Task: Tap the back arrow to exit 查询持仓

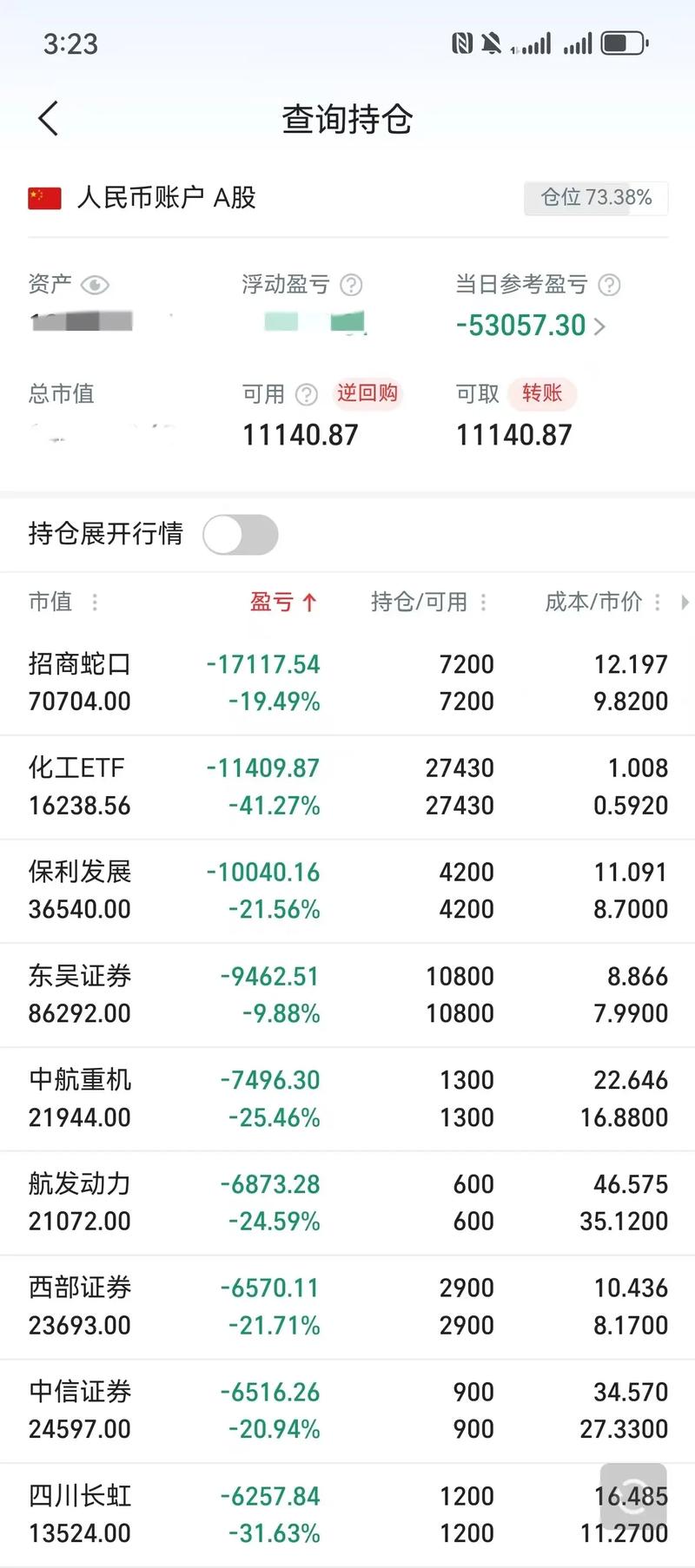Action: coord(48,117)
